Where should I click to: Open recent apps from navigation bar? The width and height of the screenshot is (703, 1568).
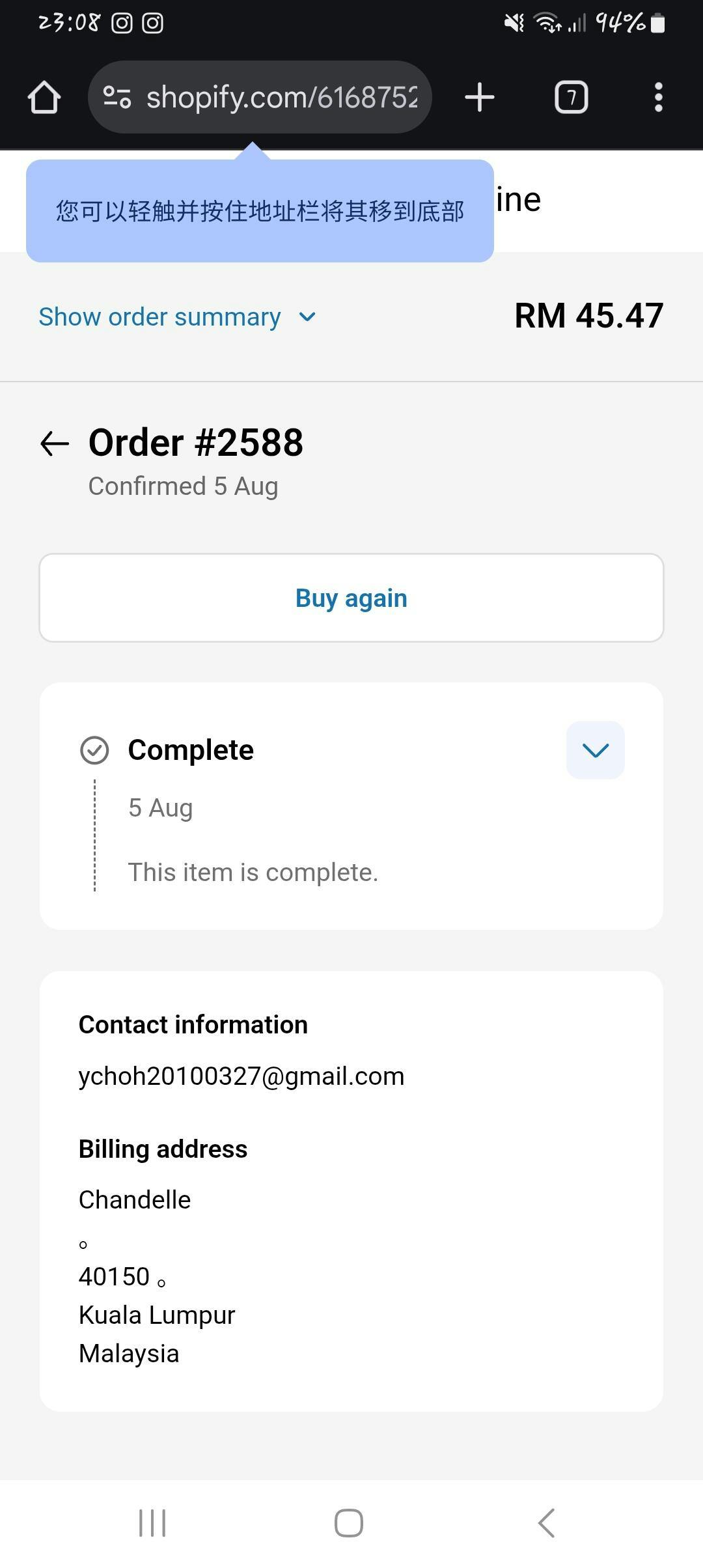click(153, 1523)
